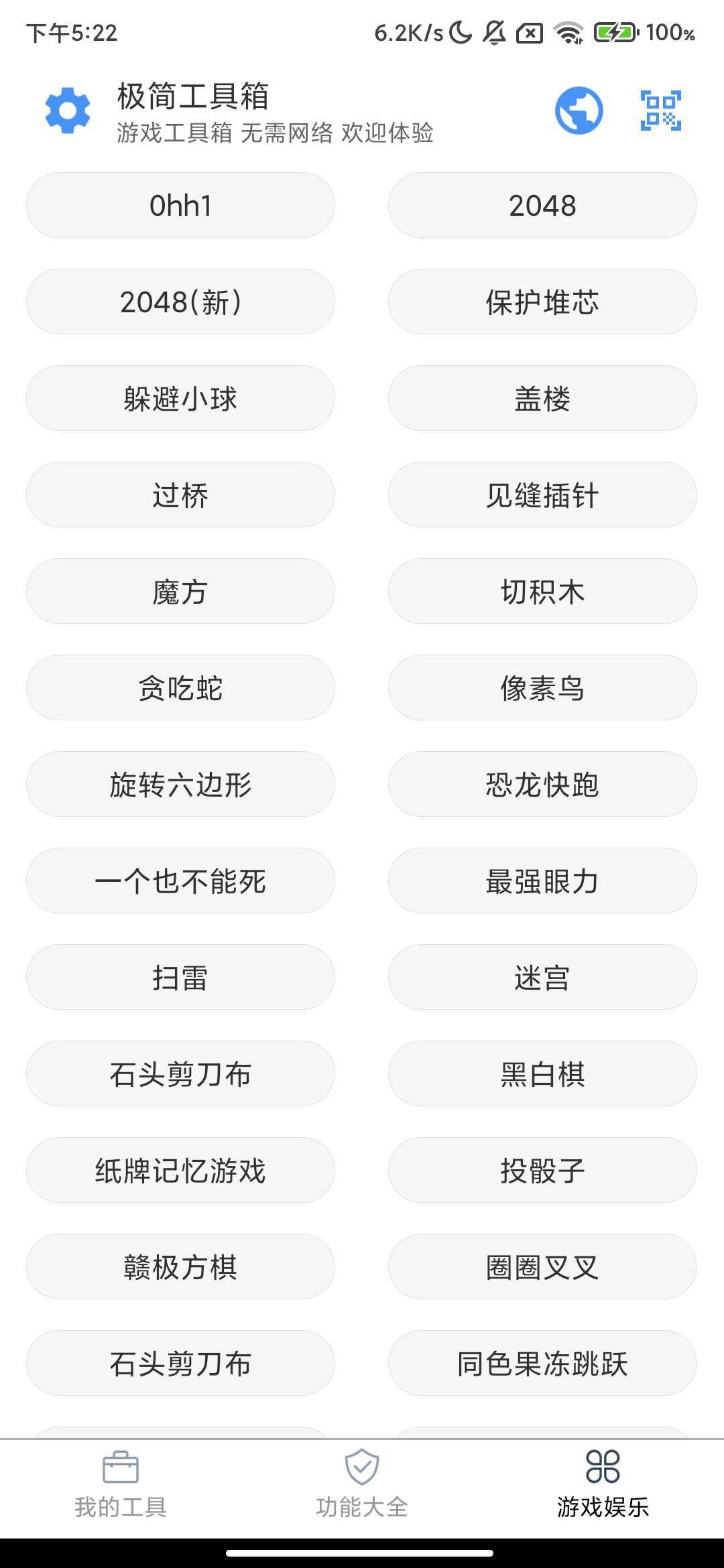This screenshot has height=1568, width=724.
Task: Play 贪吃蛇
Action: (180, 688)
